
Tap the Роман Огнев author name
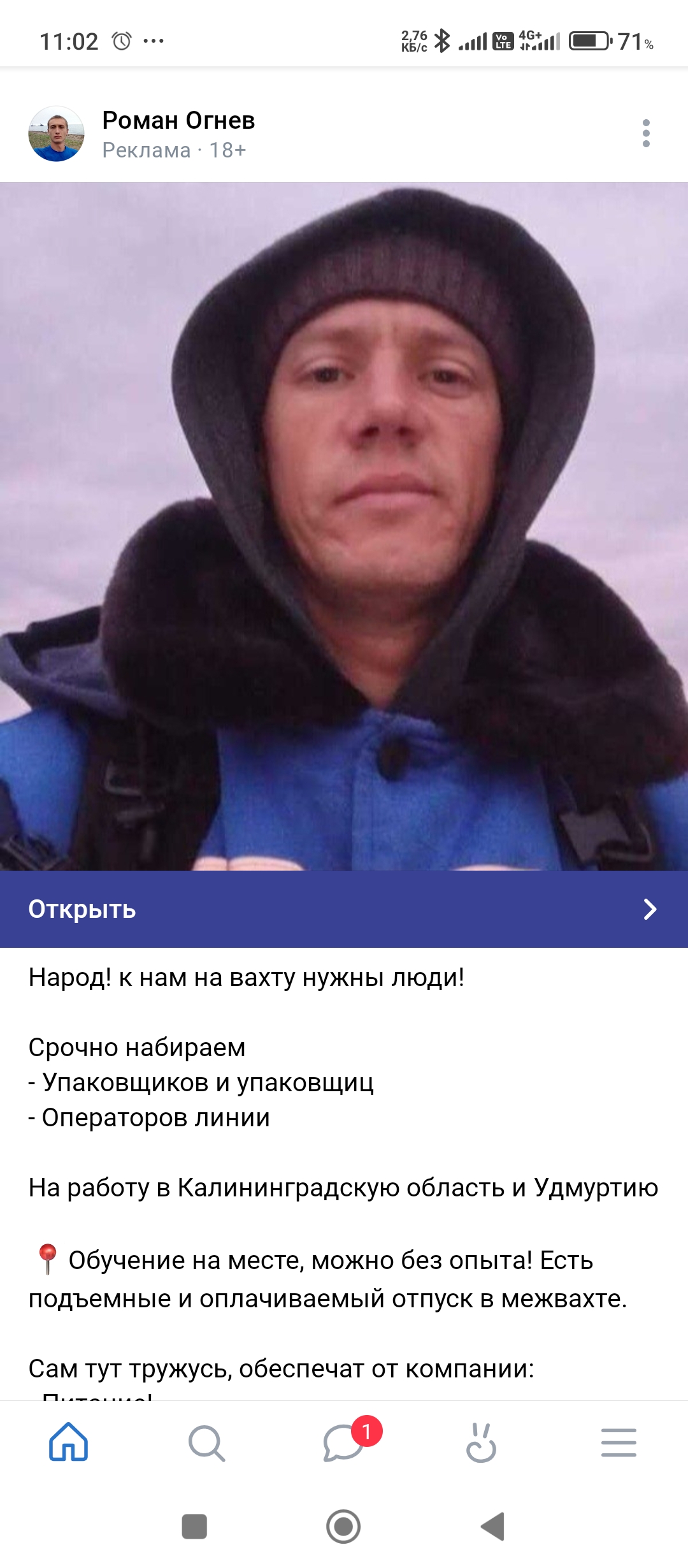tap(178, 120)
